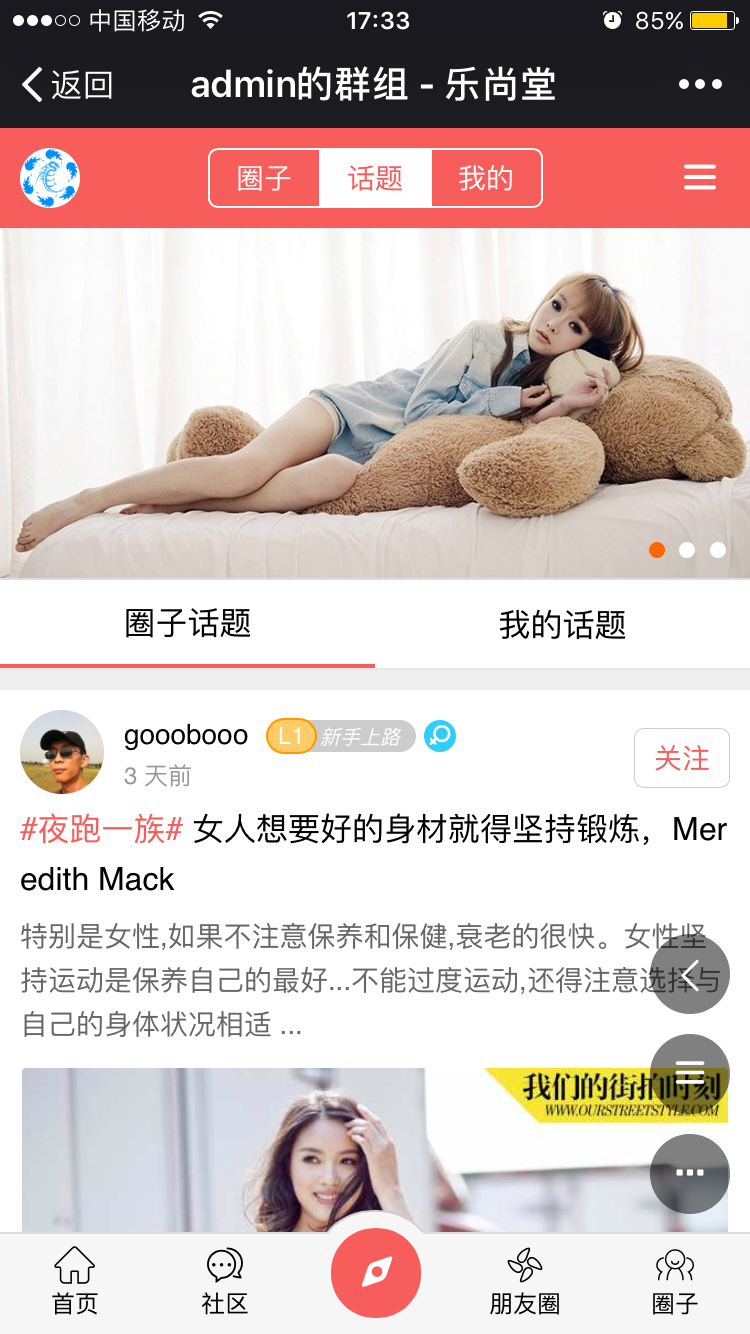This screenshot has width=750, height=1334.
Task: Open the floating list menu button
Action: 690,1074
